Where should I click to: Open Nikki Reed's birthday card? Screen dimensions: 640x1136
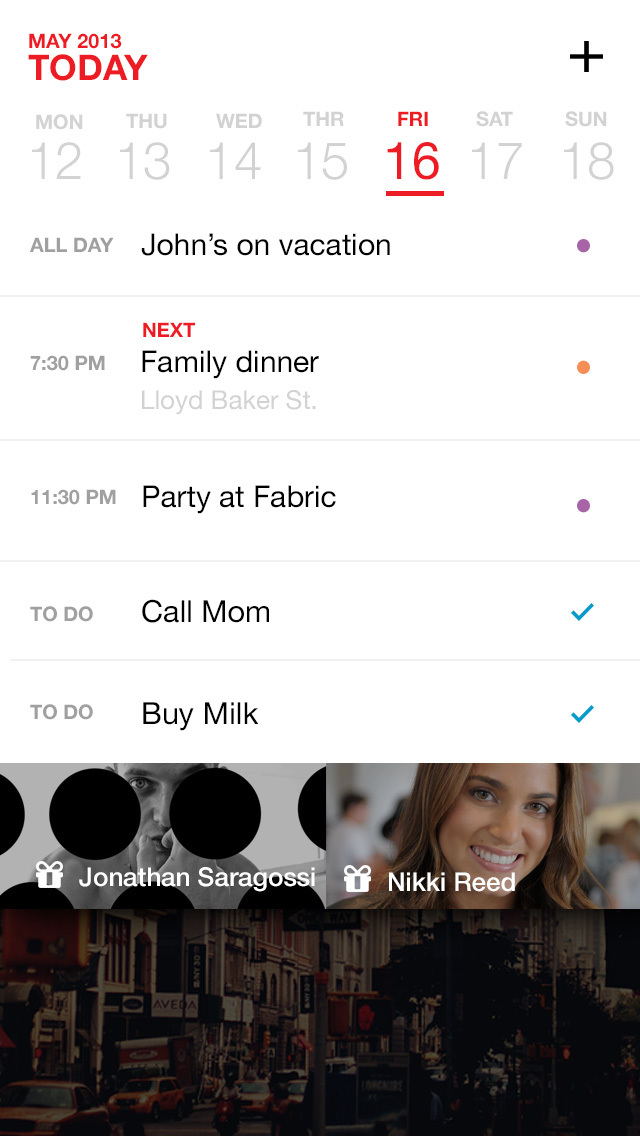tap(483, 836)
